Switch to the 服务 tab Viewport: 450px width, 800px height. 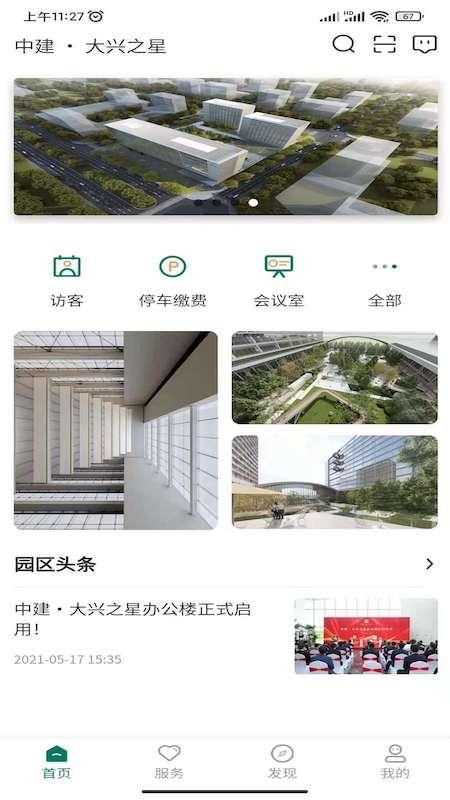[169, 762]
